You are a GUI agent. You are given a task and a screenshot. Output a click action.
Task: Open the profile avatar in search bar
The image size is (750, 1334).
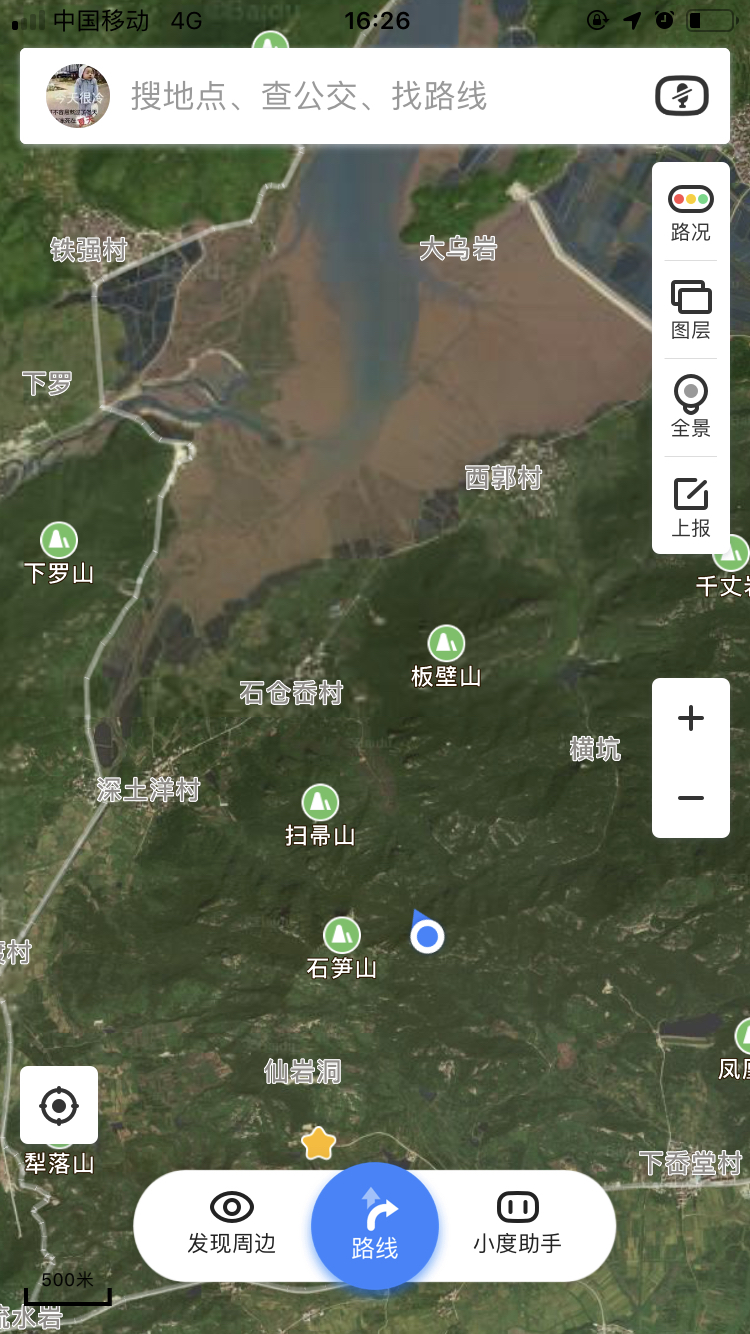pyautogui.click(x=77, y=96)
